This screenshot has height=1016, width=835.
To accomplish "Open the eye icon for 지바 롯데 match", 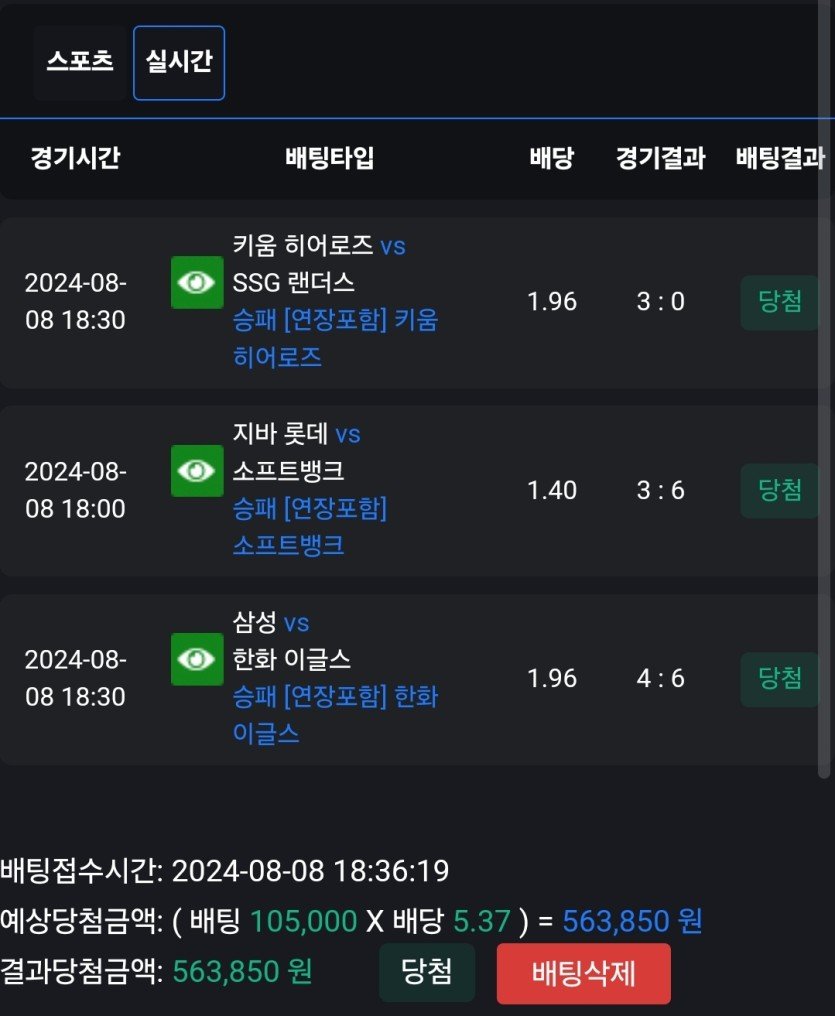I will pos(197,471).
